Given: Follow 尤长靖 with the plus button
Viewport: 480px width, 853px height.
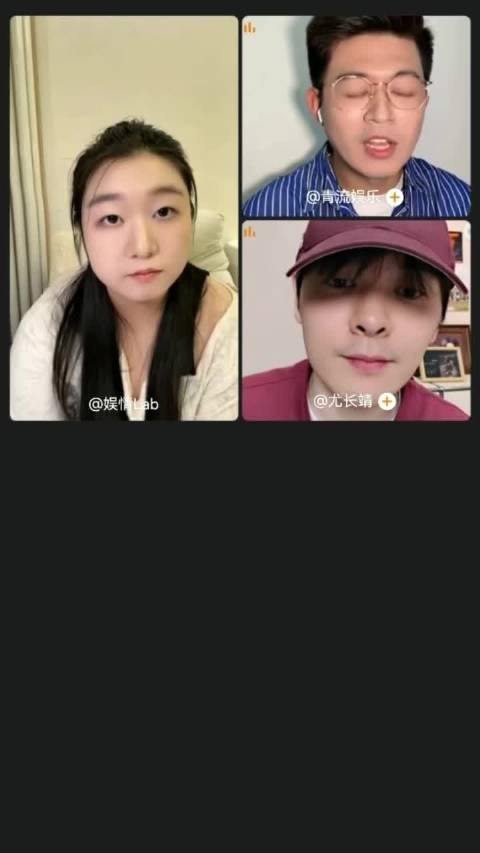Looking at the screenshot, I should (x=387, y=401).
